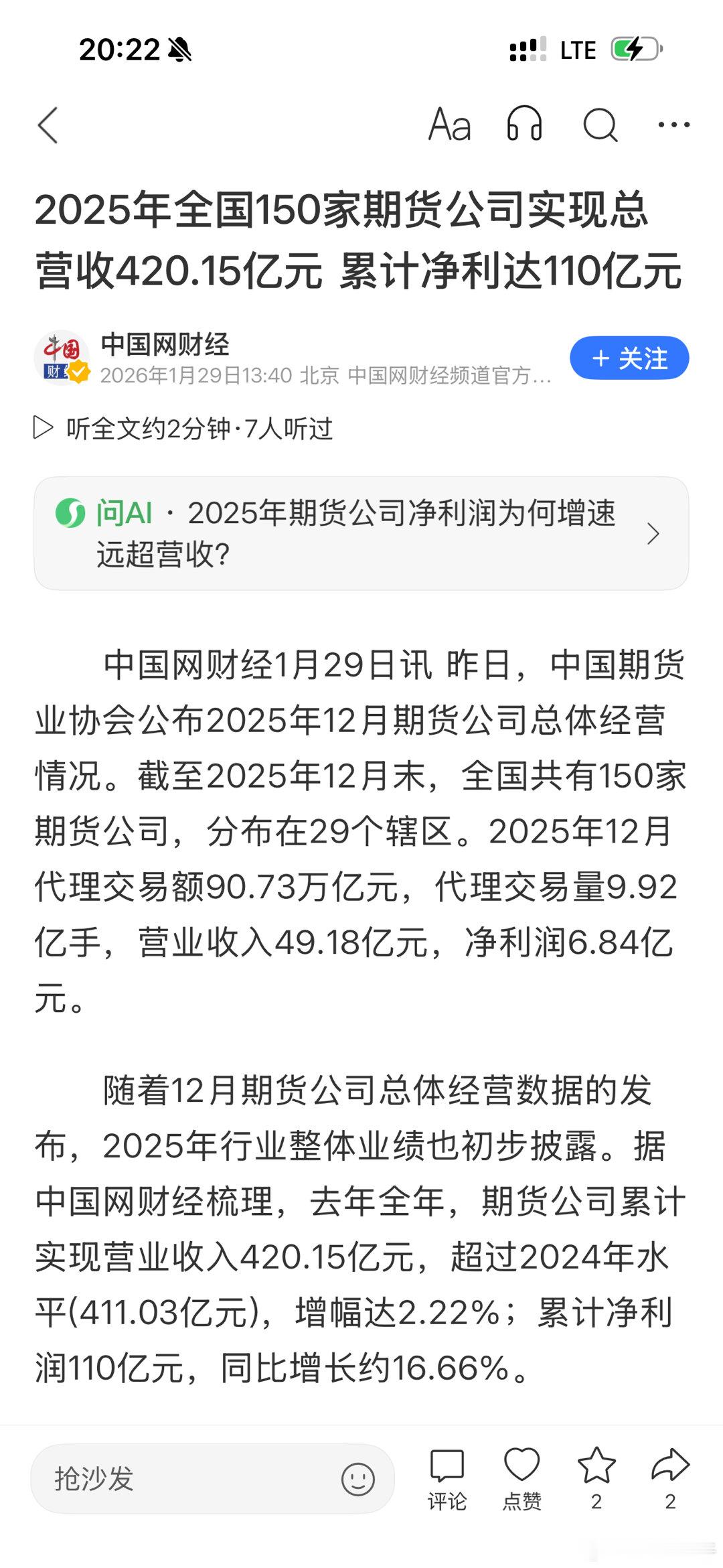723x1568 pixels.
Task: Tap the back chevron to previous page
Action: 48,125
